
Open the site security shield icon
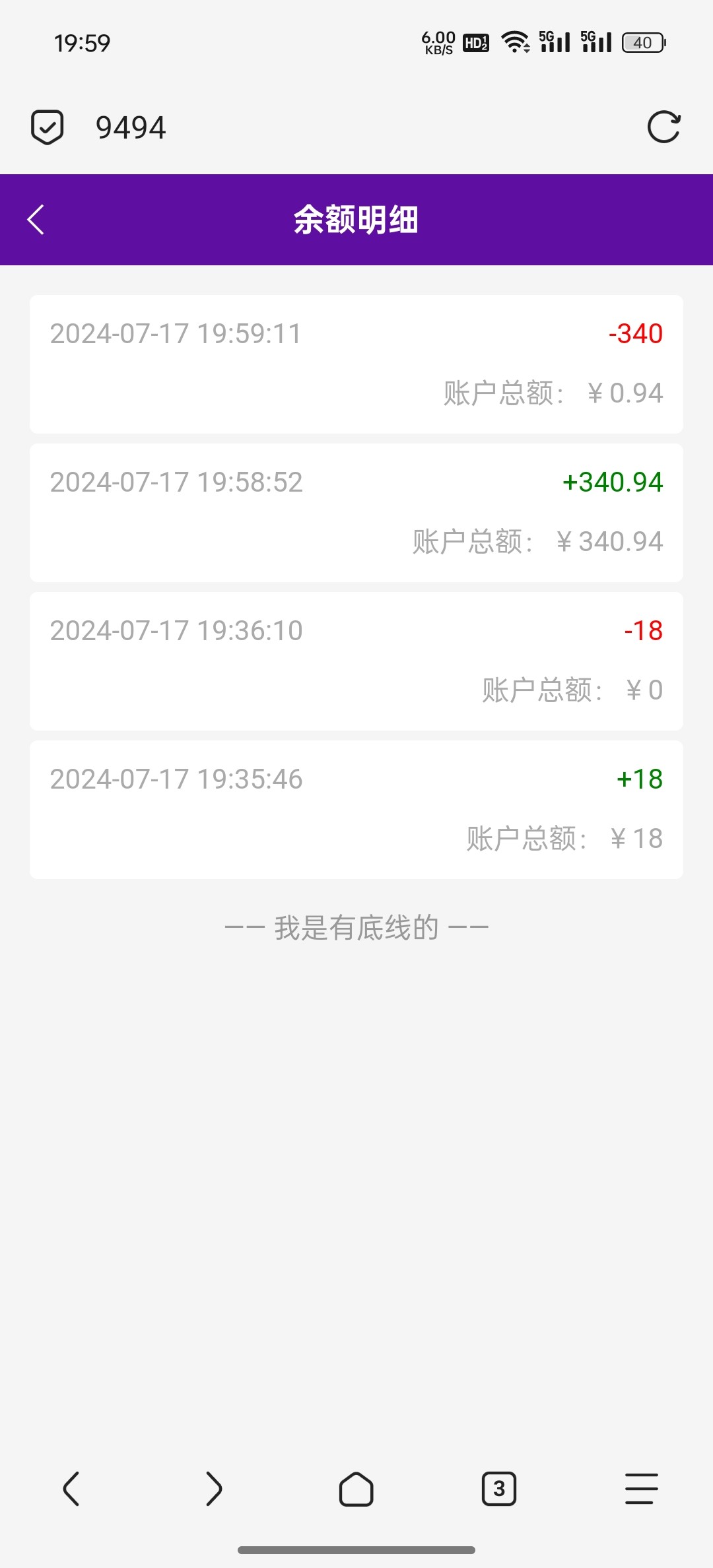48,127
